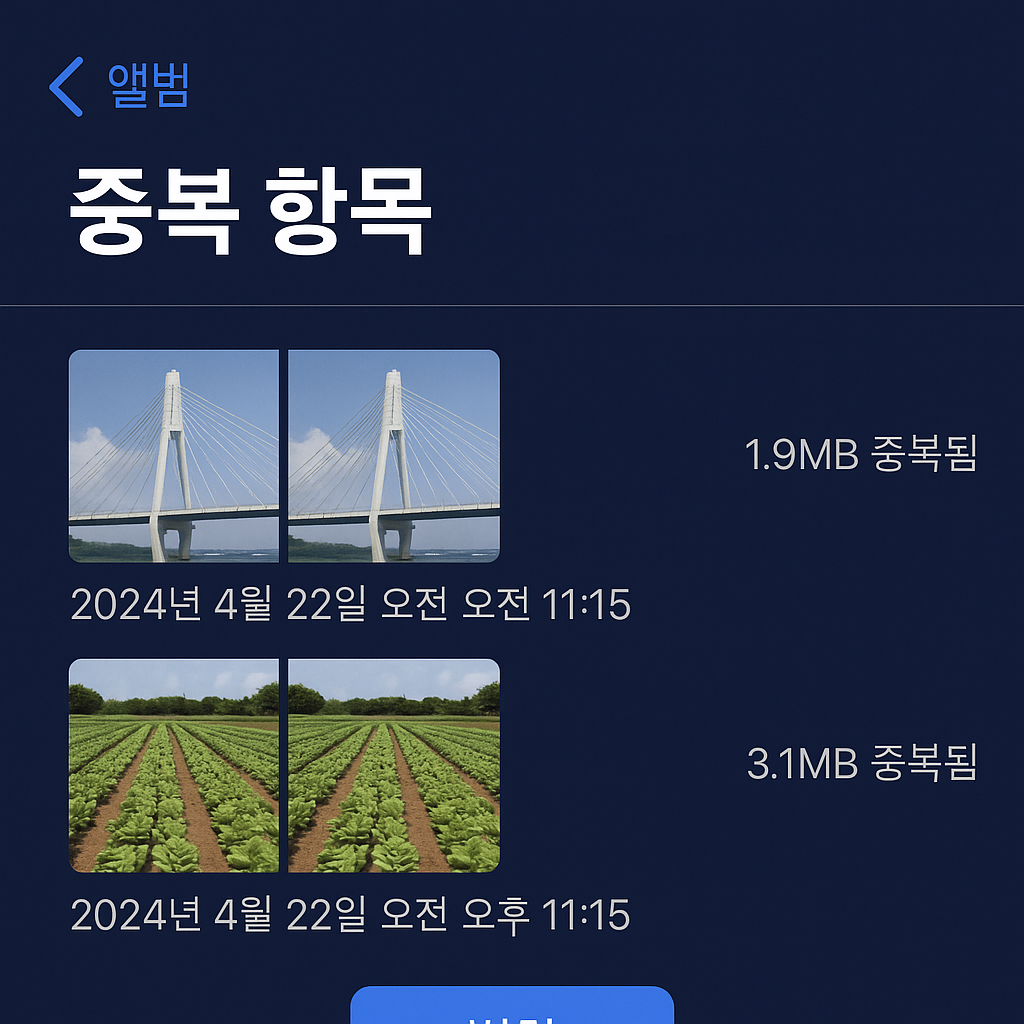Open the first bridge photo thumbnail
The width and height of the screenshot is (1024, 1024).
(174, 456)
